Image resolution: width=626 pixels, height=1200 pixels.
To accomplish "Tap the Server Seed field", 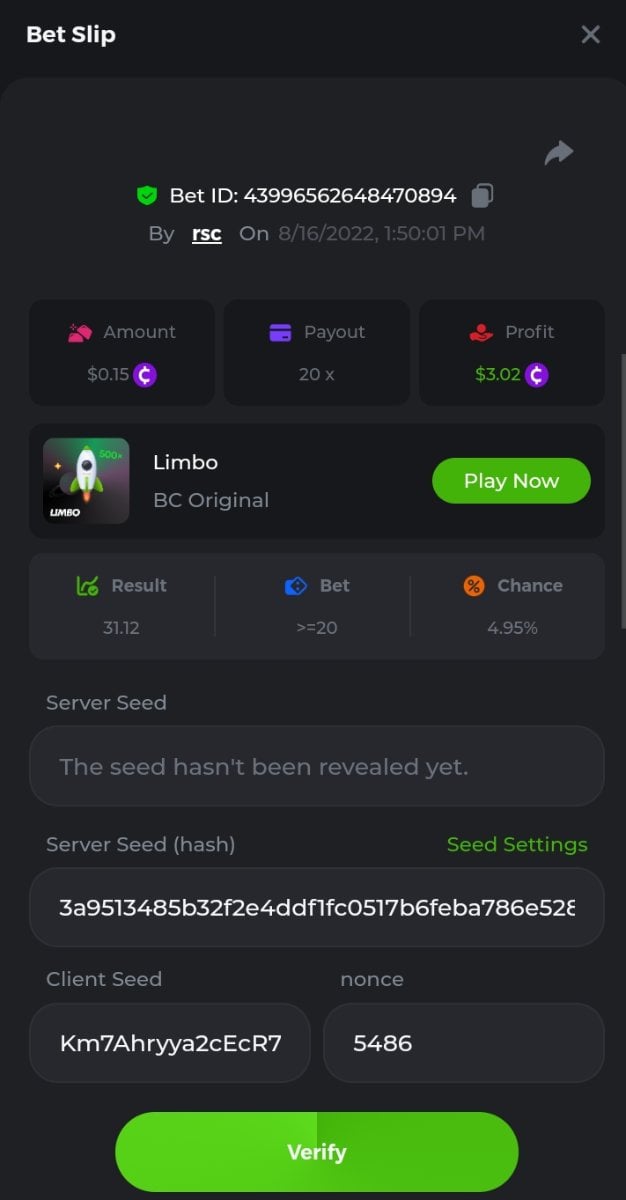I will pos(316,767).
